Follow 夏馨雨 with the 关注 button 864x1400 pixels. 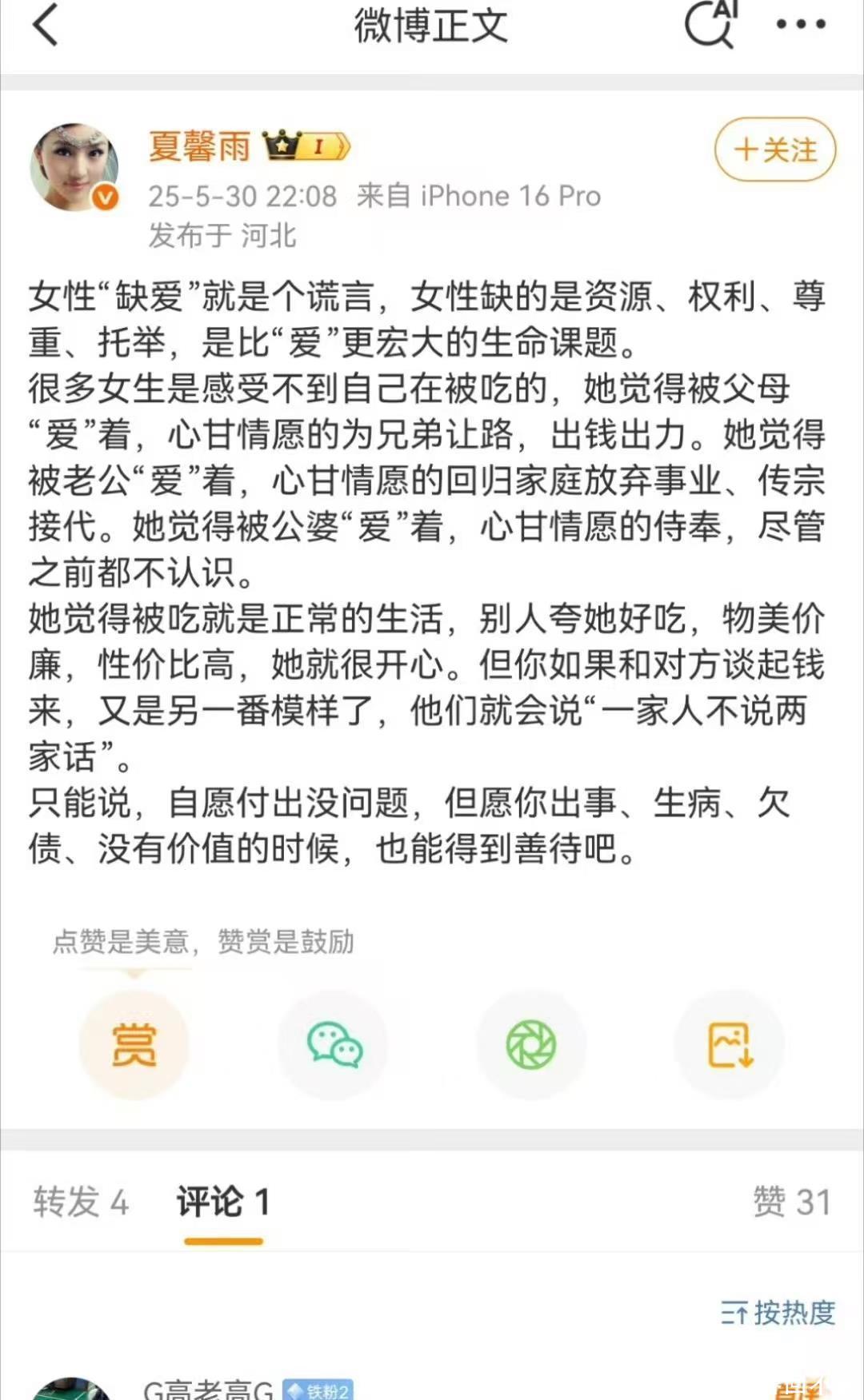774,150
